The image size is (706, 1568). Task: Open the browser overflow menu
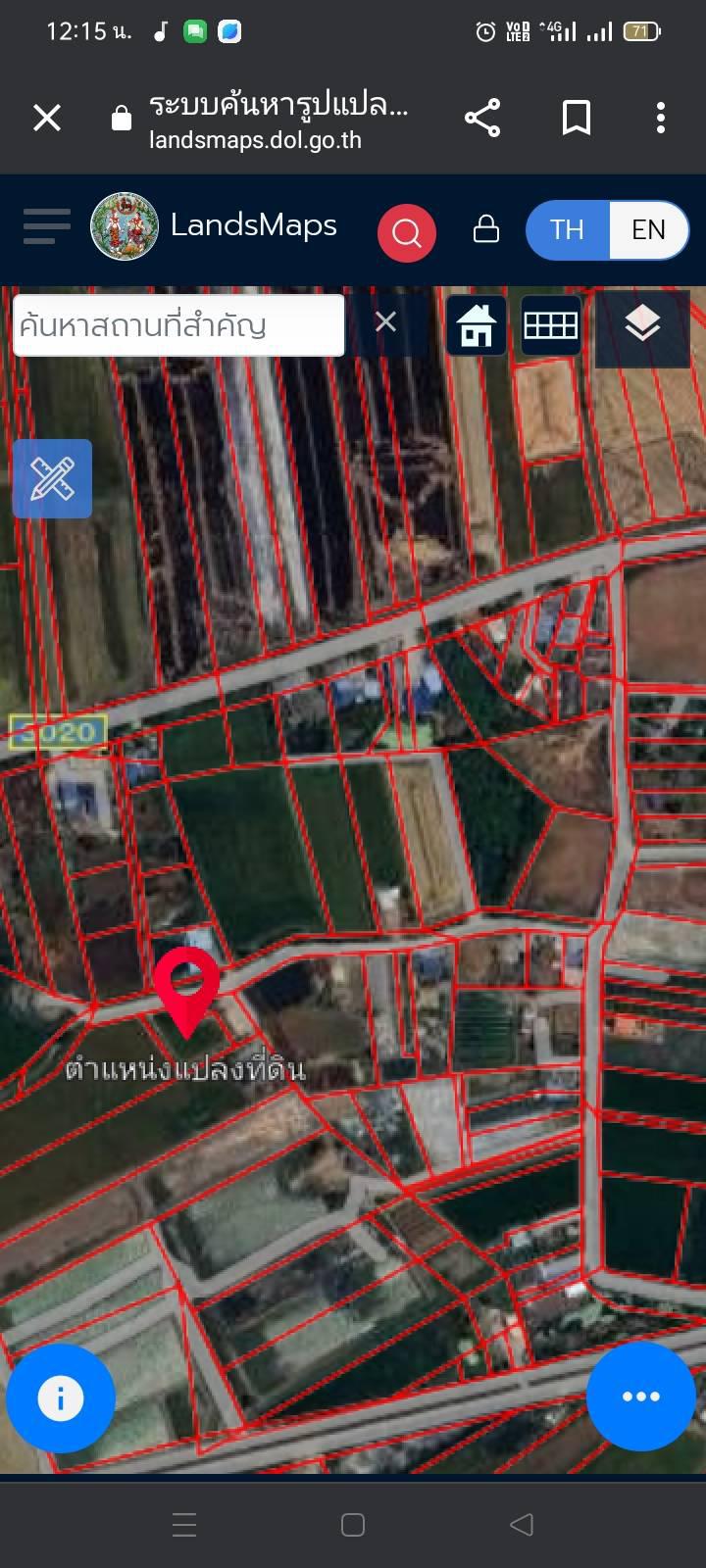point(661,118)
